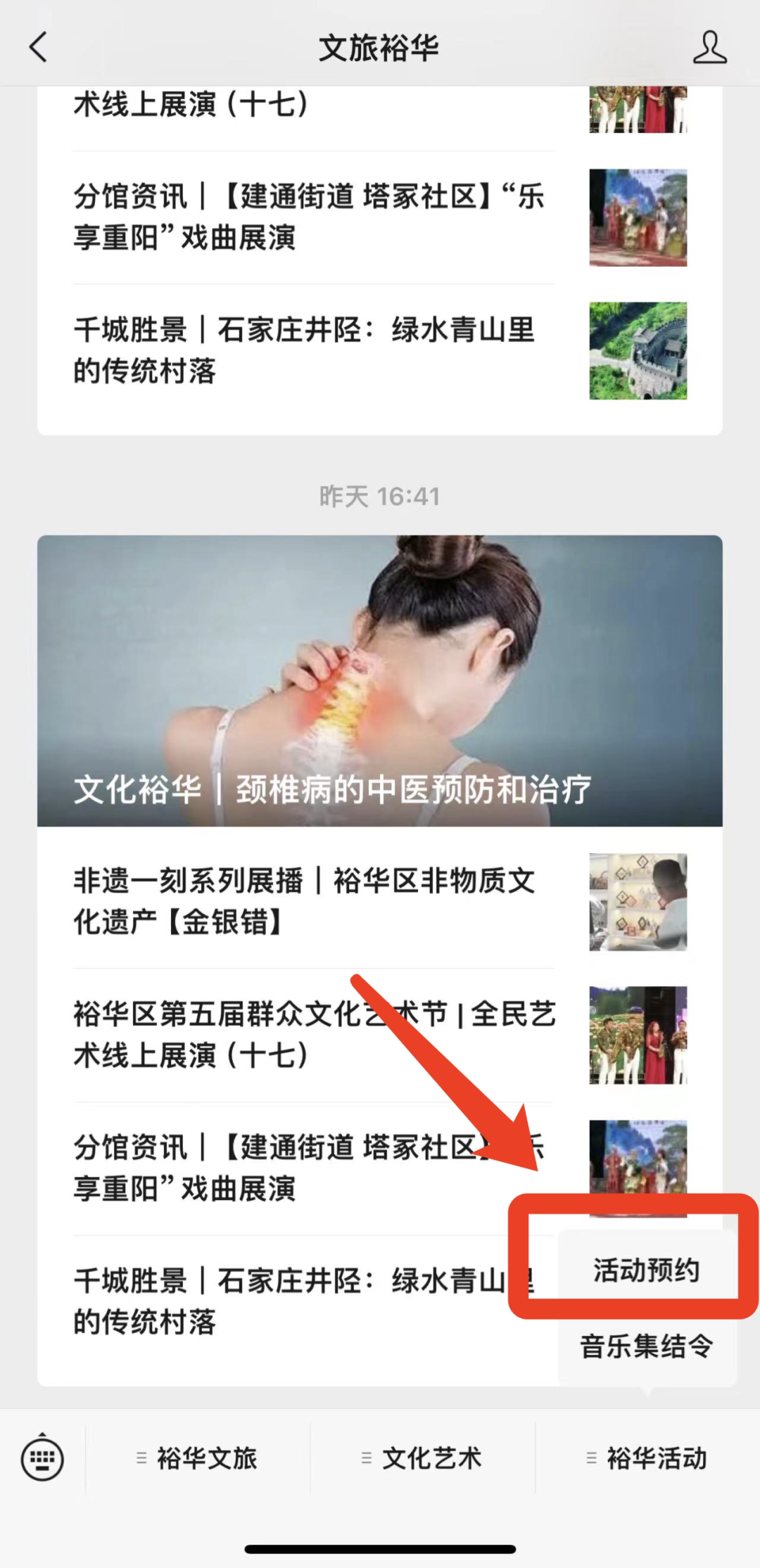Viewport: 760px width, 1568px height.
Task: Go back from 文旅裕华 page
Action: [x=39, y=48]
